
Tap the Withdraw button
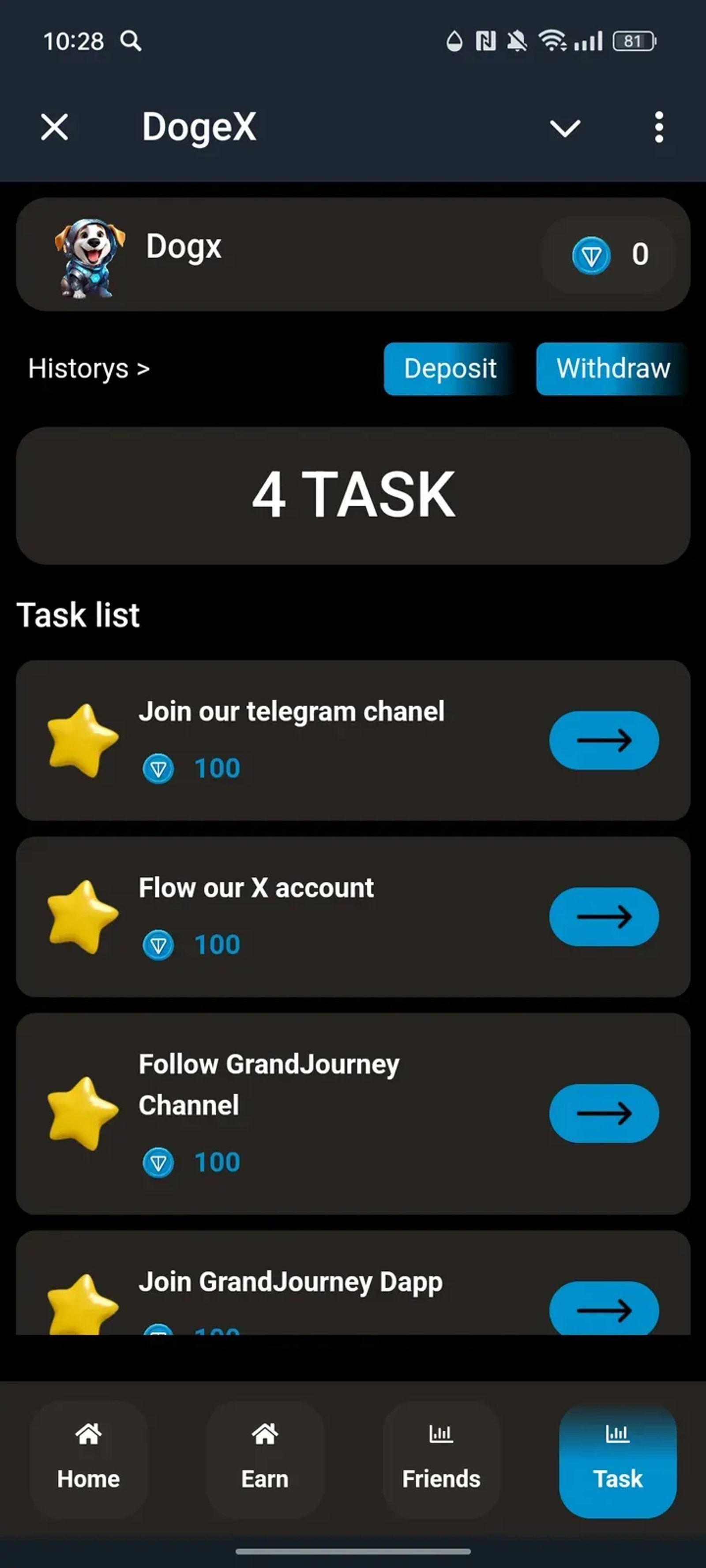(x=612, y=369)
